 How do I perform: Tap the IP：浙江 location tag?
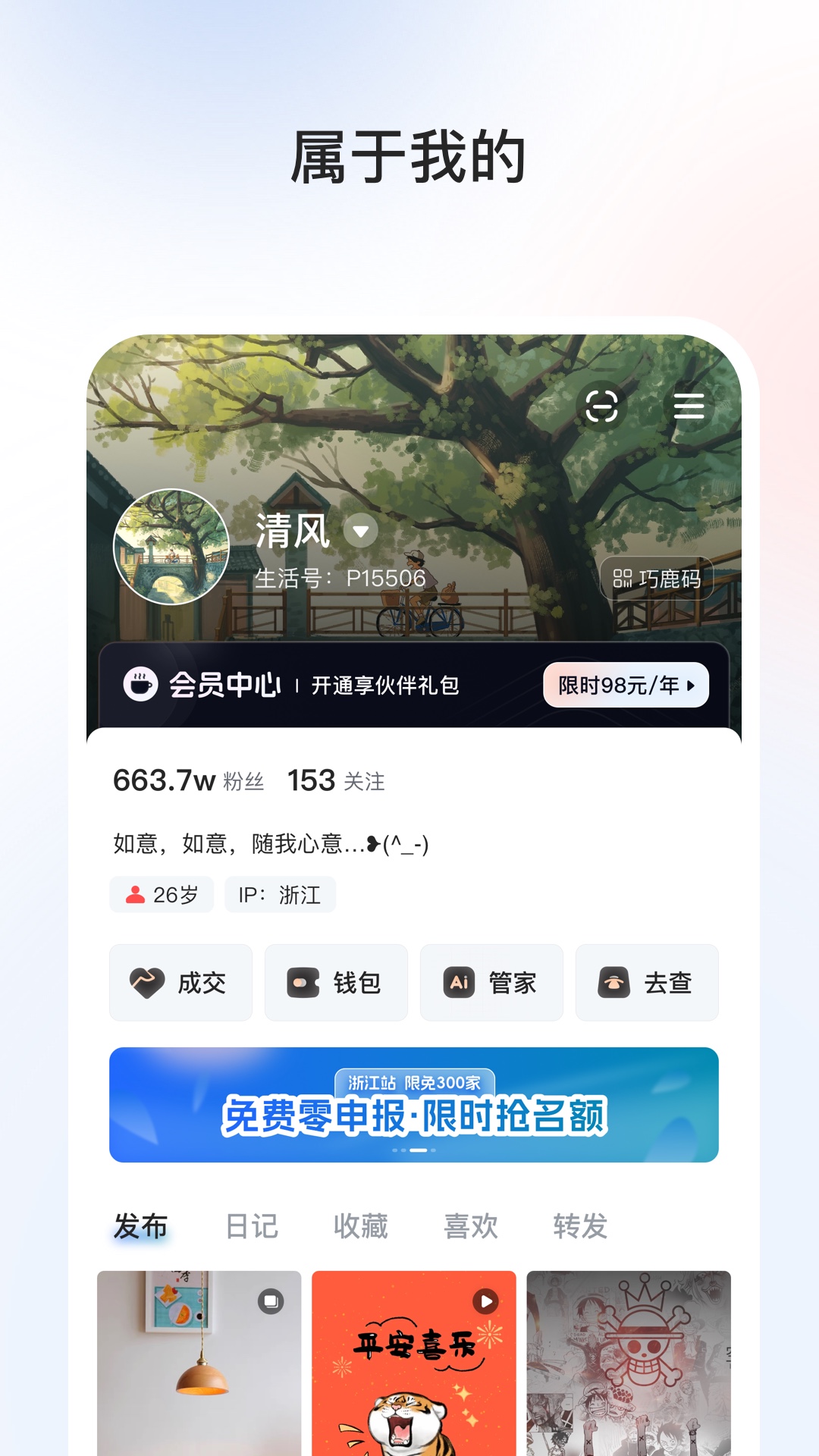pyautogui.click(x=278, y=894)
